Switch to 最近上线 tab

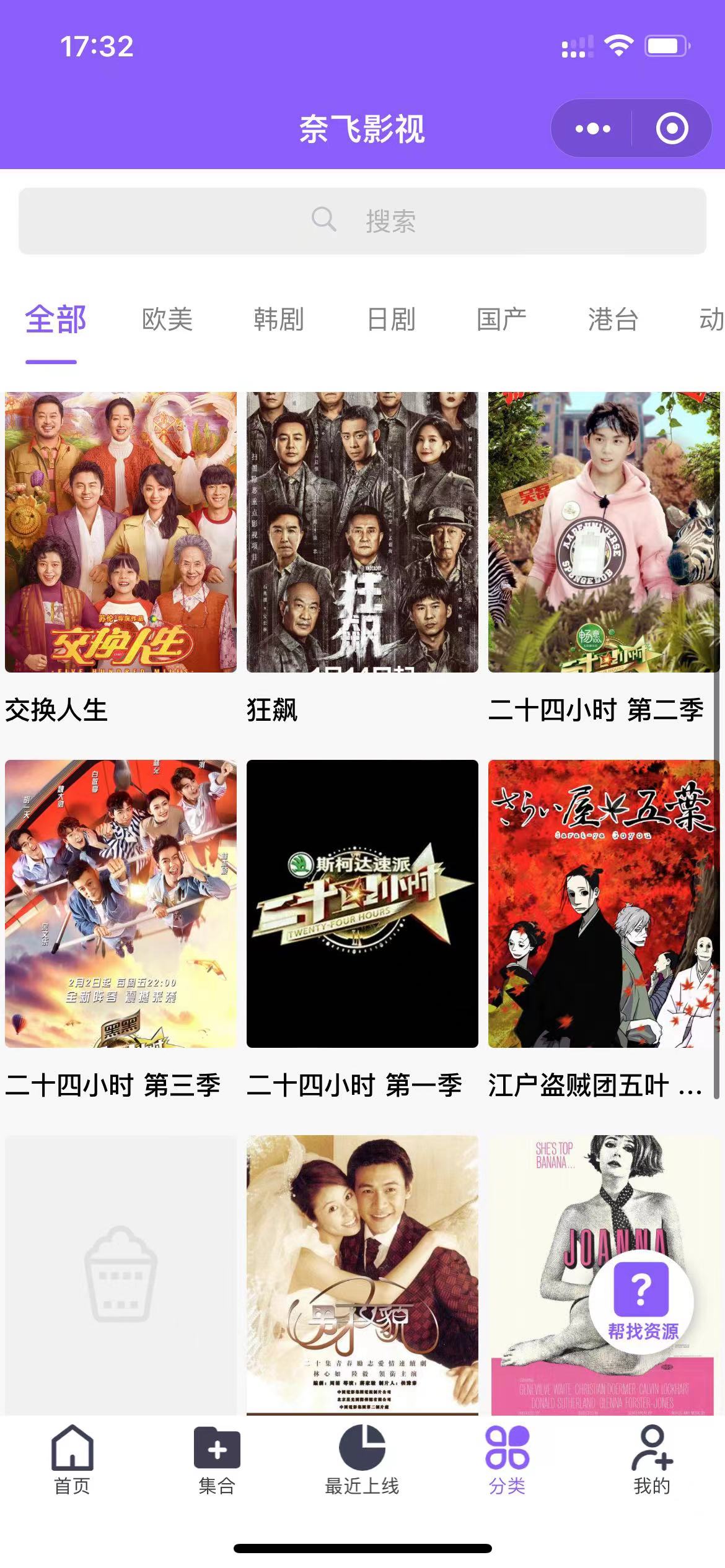click(362, 1459)
